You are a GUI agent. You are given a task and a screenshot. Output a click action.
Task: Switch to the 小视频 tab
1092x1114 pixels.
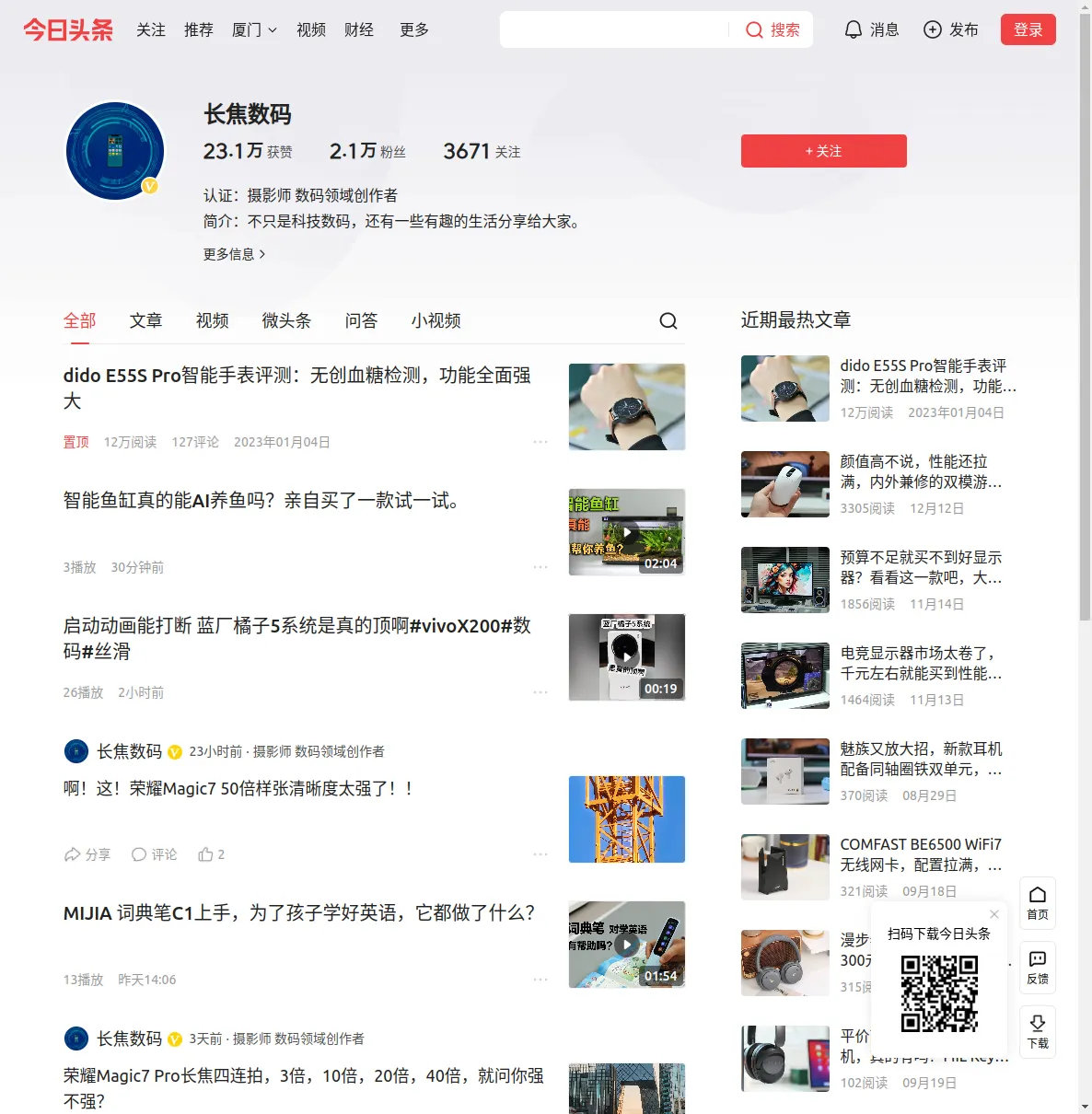point(436,320)
